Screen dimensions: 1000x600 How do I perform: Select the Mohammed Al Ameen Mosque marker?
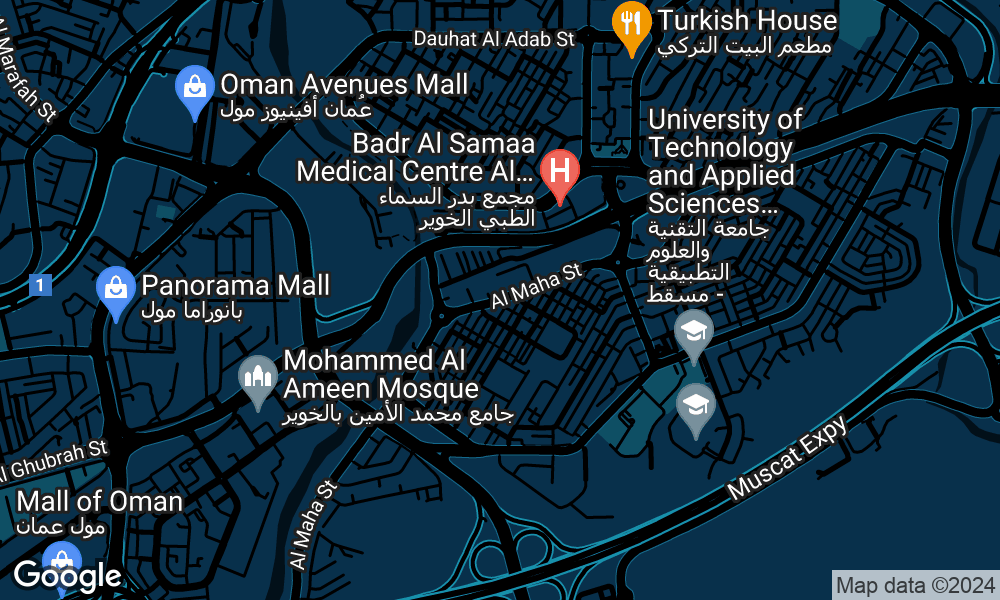click(258, 377)
